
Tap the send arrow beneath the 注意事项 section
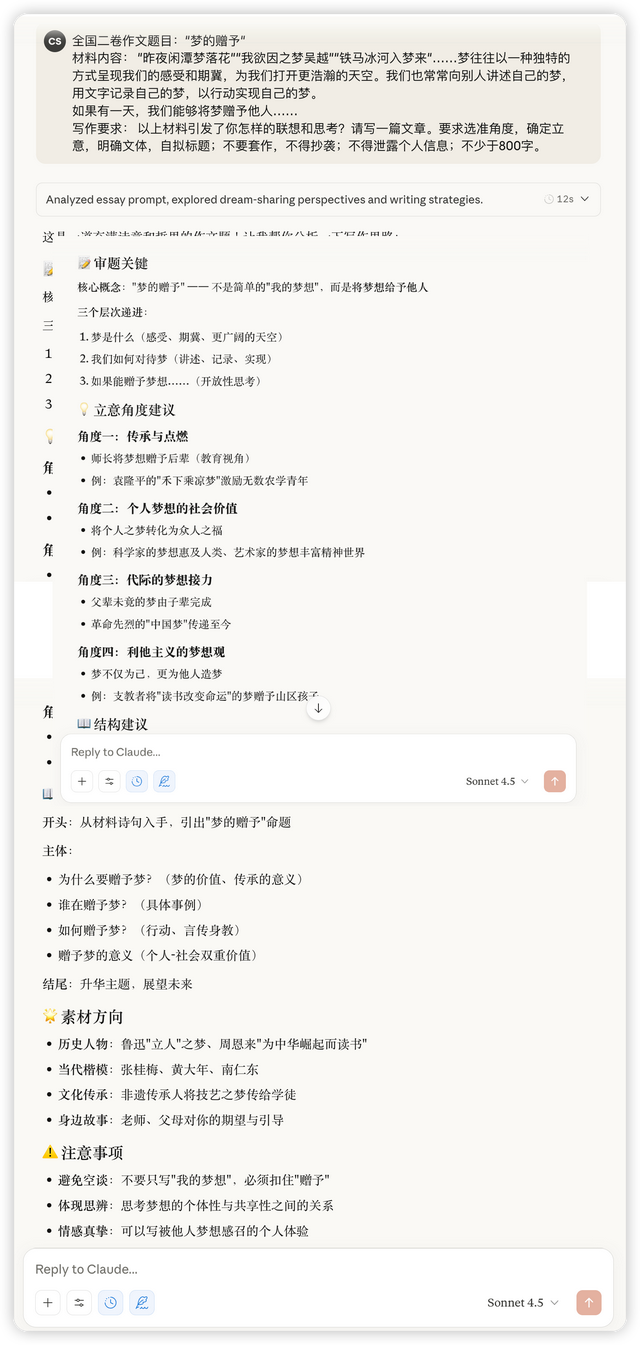pos(589,1302)
